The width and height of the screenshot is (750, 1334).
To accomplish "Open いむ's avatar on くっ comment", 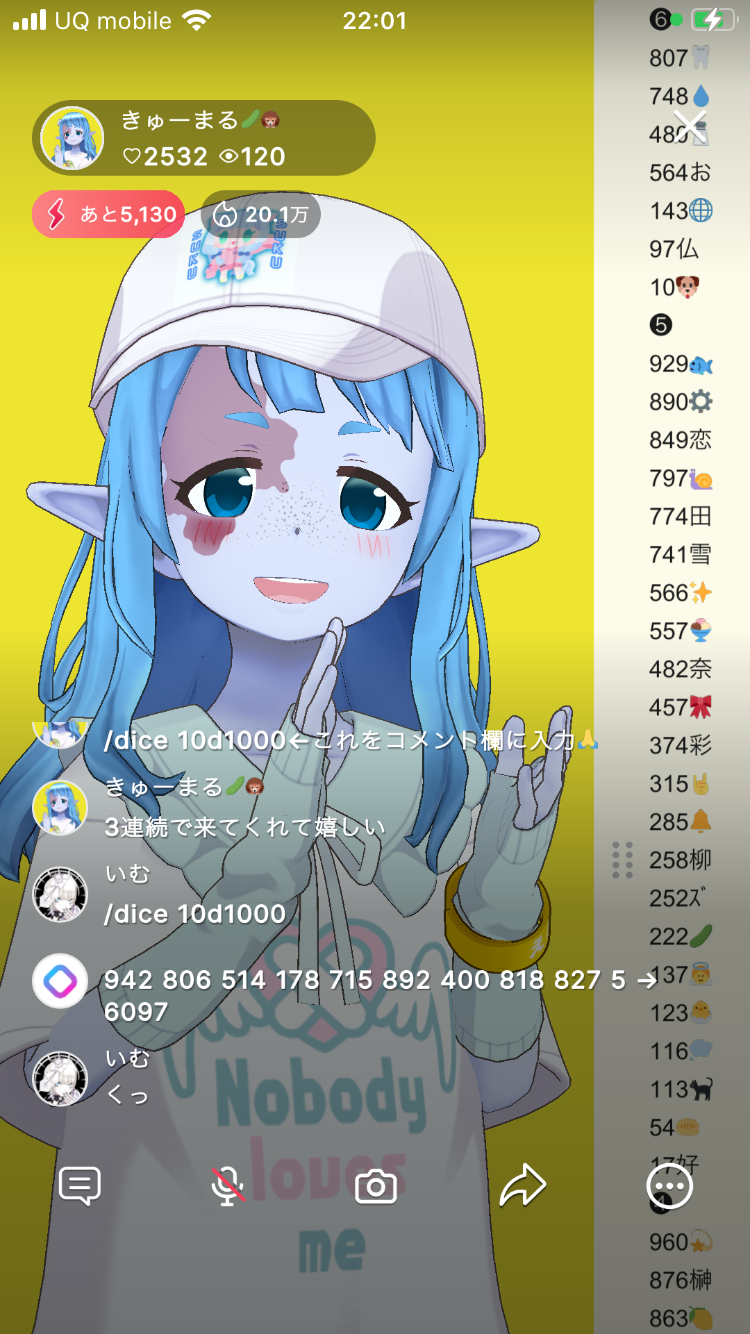I will coord(60,1078).
